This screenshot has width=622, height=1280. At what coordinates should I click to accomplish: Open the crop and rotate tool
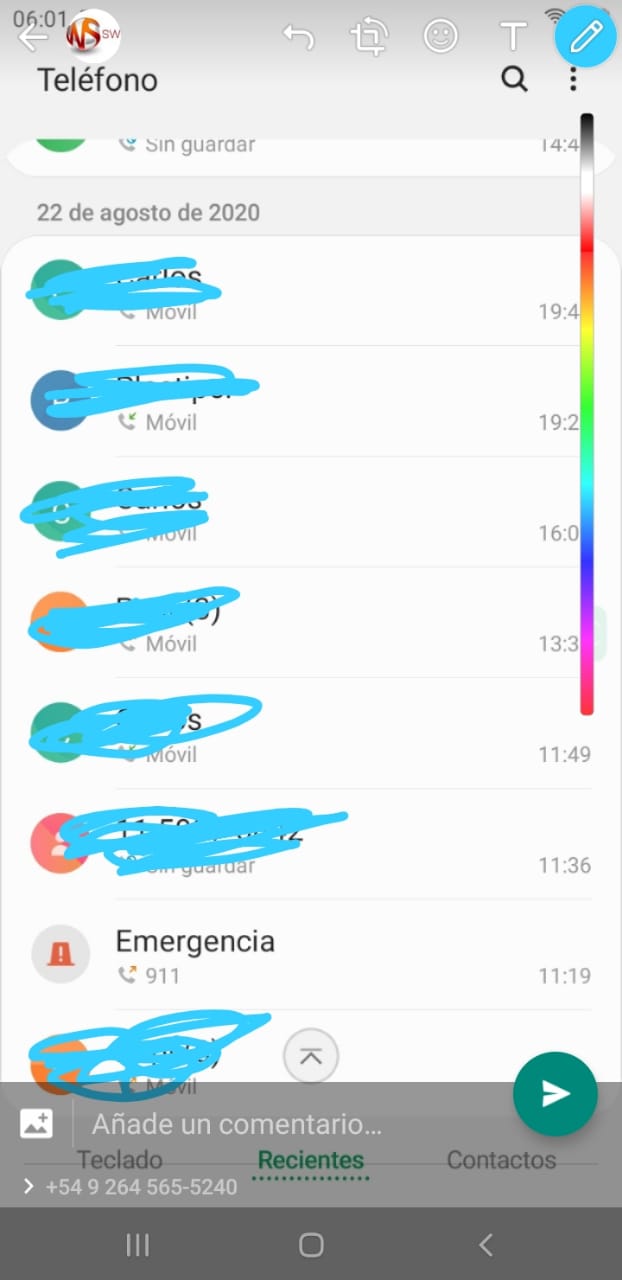click(369, 38)
